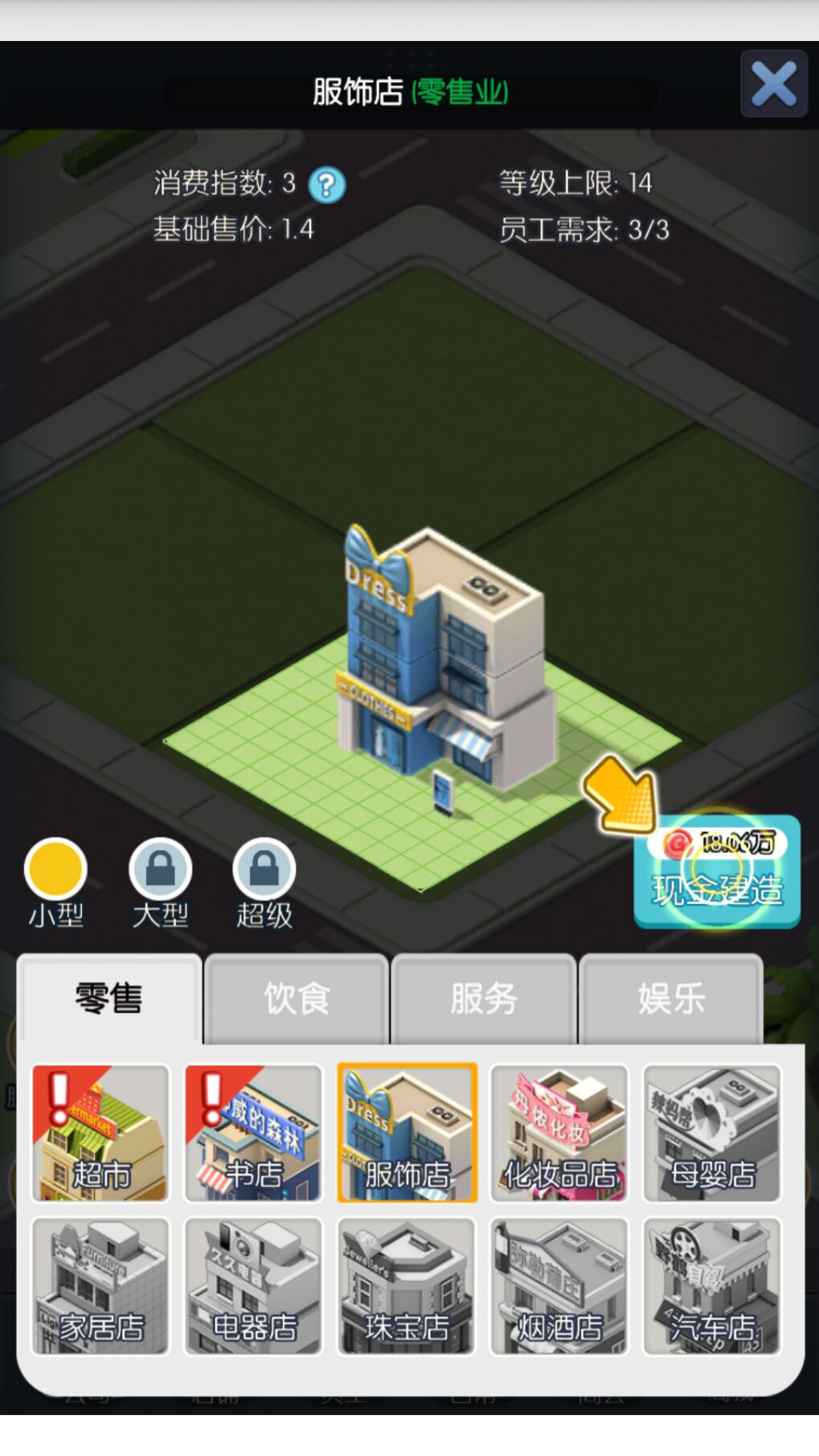Choose the 化妆品店 building tile
The image size is (819, 1456).
tap(559, 1133)
